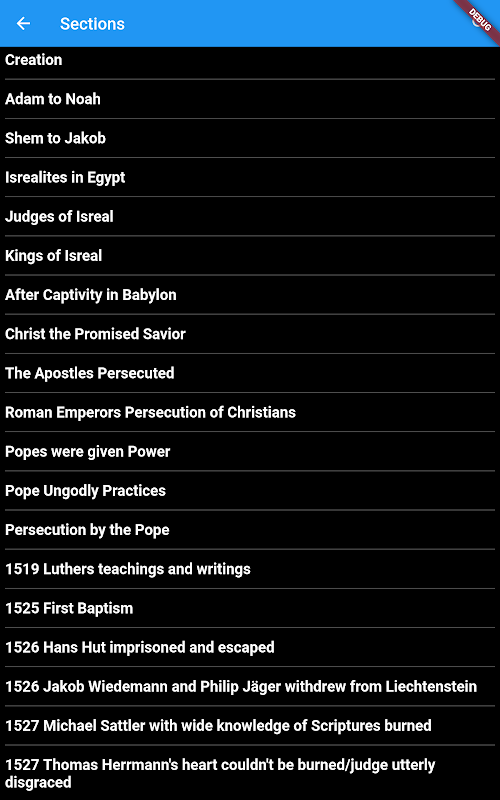Select the Judges of Isreal section
The height and width of the screenshot is (800, 500).
(250, 216)
